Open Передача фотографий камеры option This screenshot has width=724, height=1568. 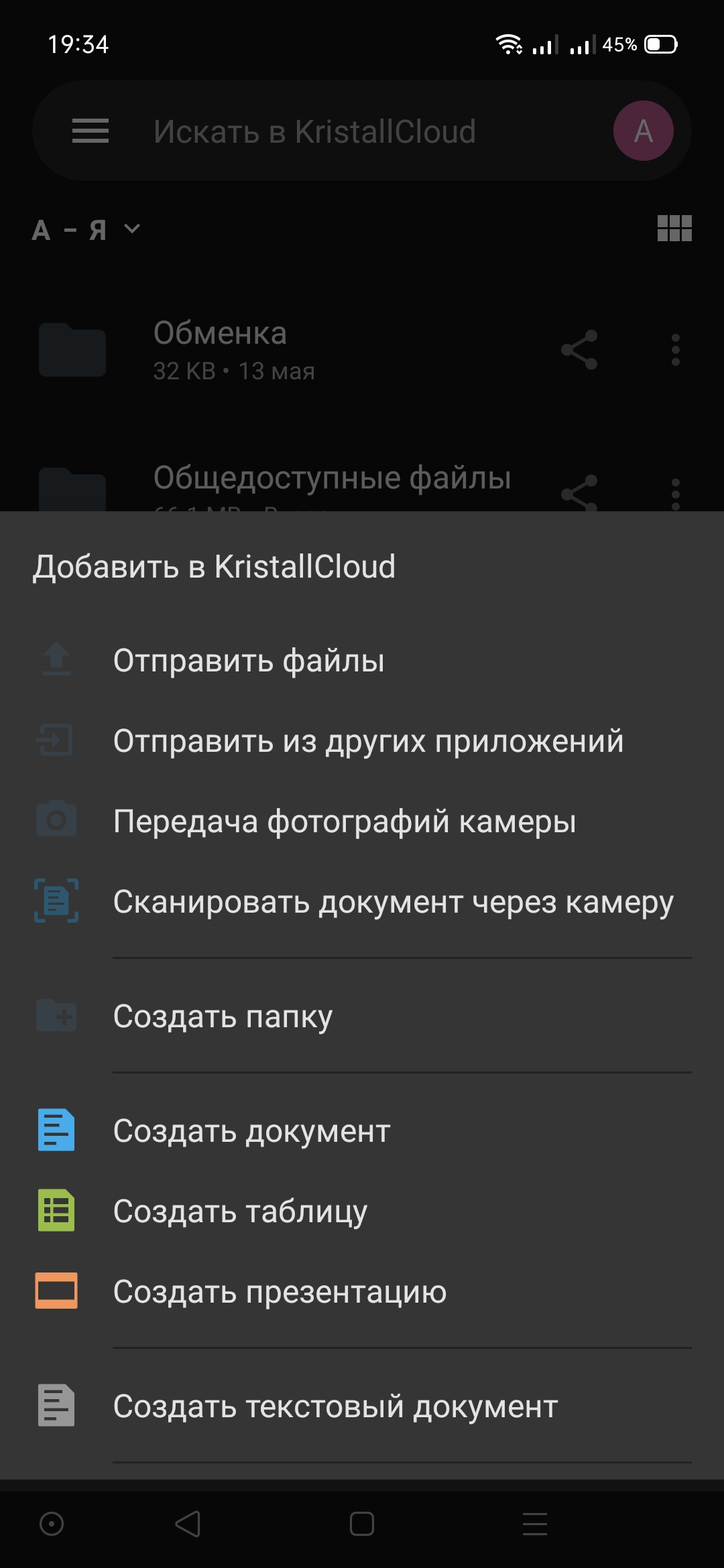pos(345,822)
